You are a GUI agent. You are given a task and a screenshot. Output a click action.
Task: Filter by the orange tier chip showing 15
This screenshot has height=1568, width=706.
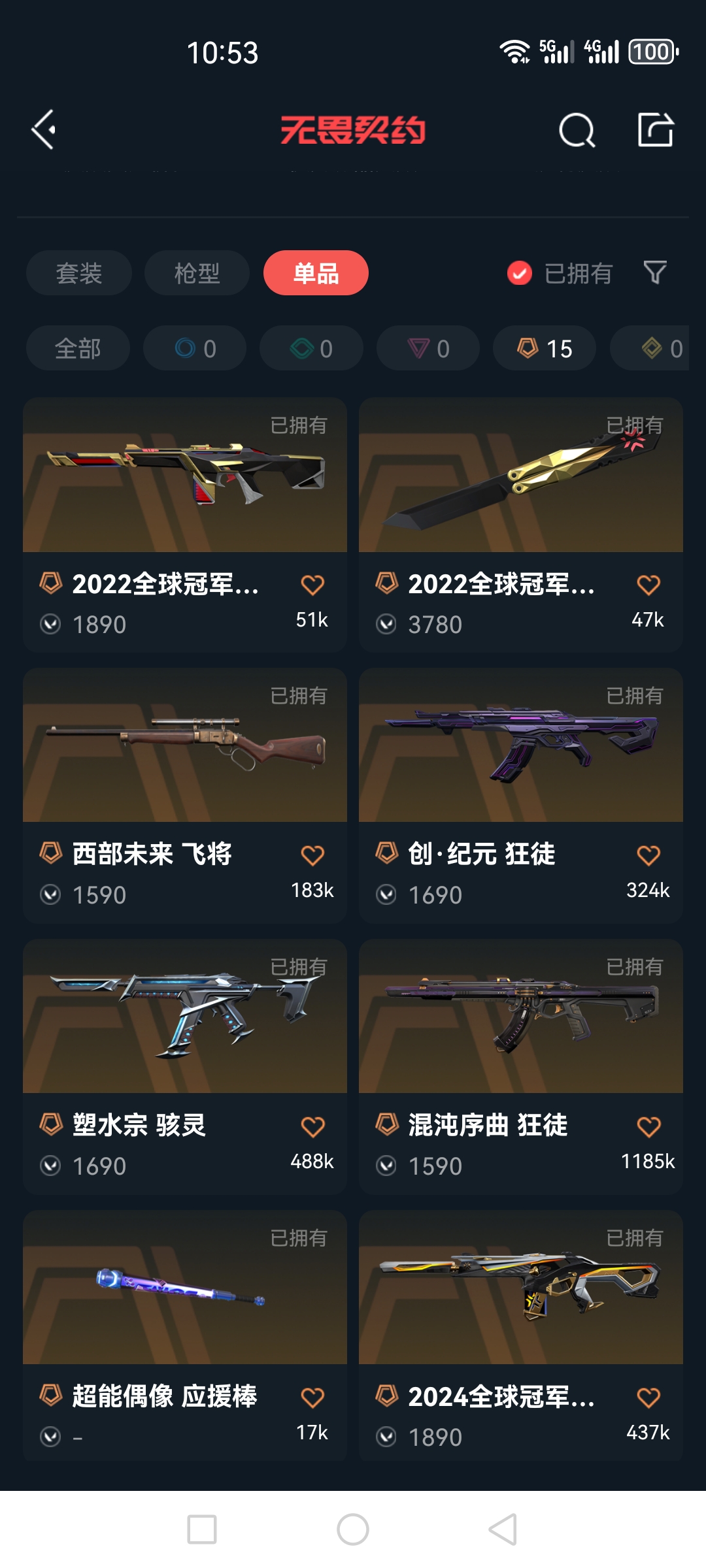[544, 348]
